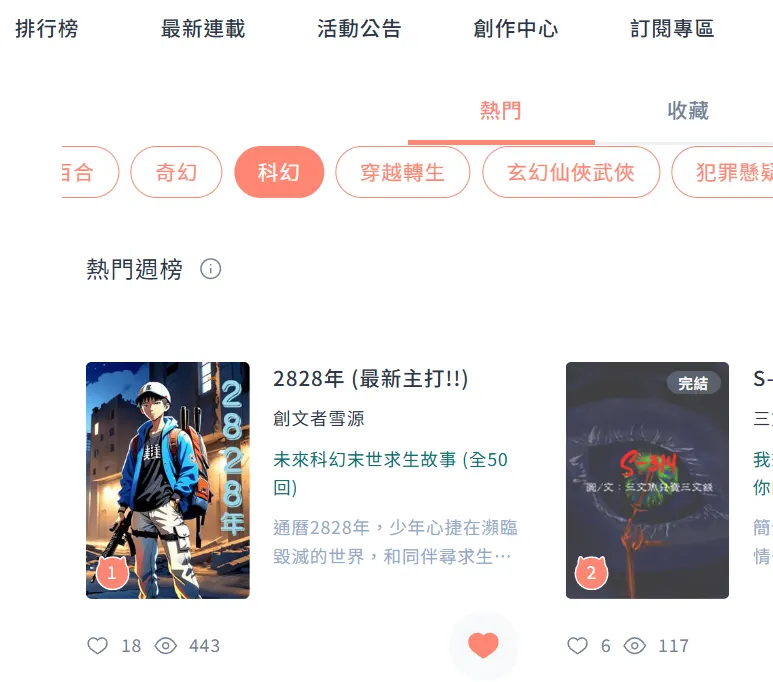Select the 奇幻 genre chip
Screen dimensions: 773x682
[176, 173]
